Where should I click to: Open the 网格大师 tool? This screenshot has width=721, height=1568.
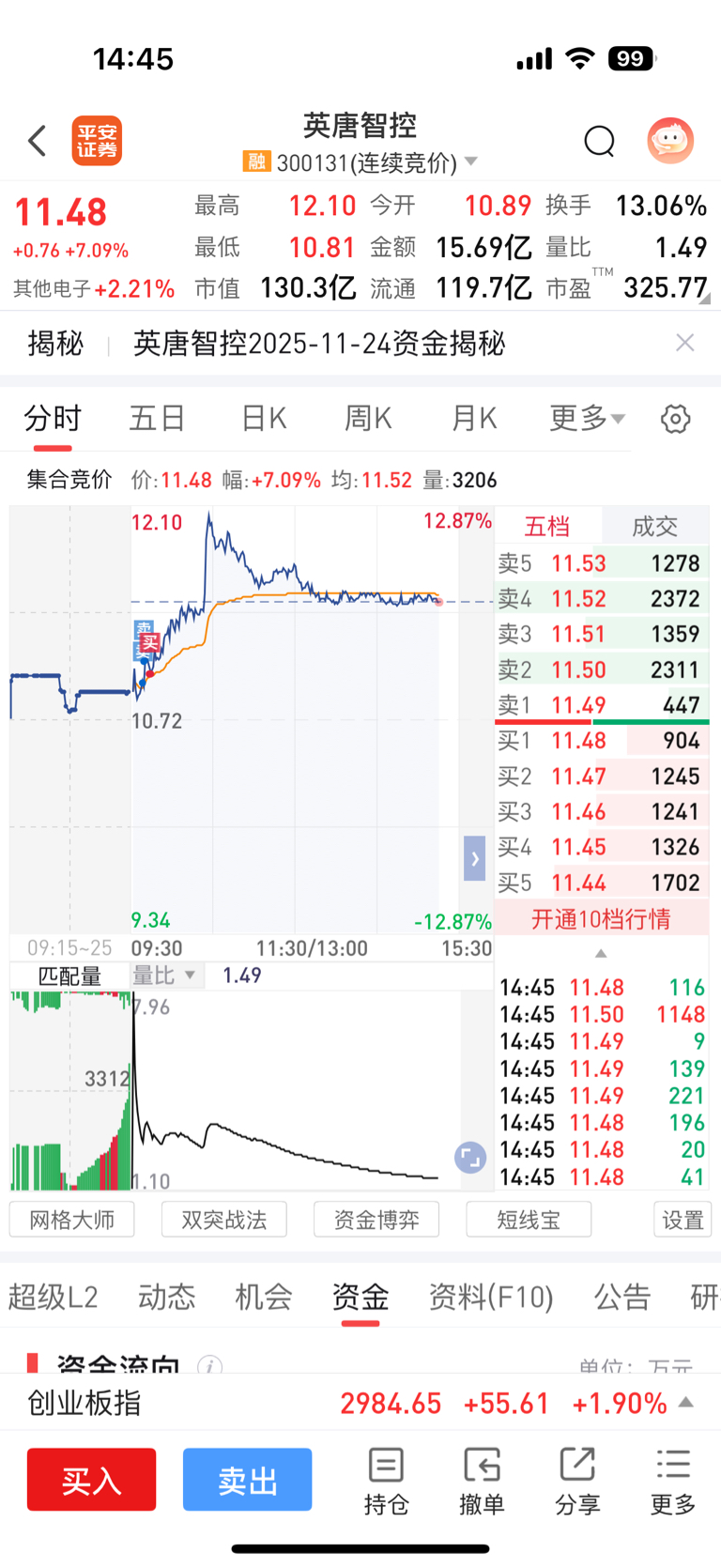click(72, 1220)
